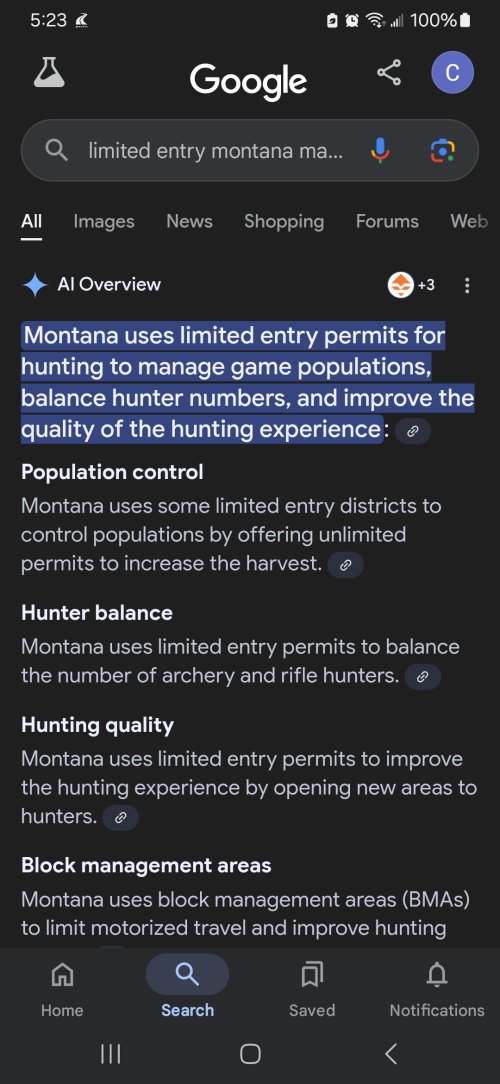The height and width of the screenshot is (1084, 500).
Task: Go to the Home tab
Action: (62, 989)
